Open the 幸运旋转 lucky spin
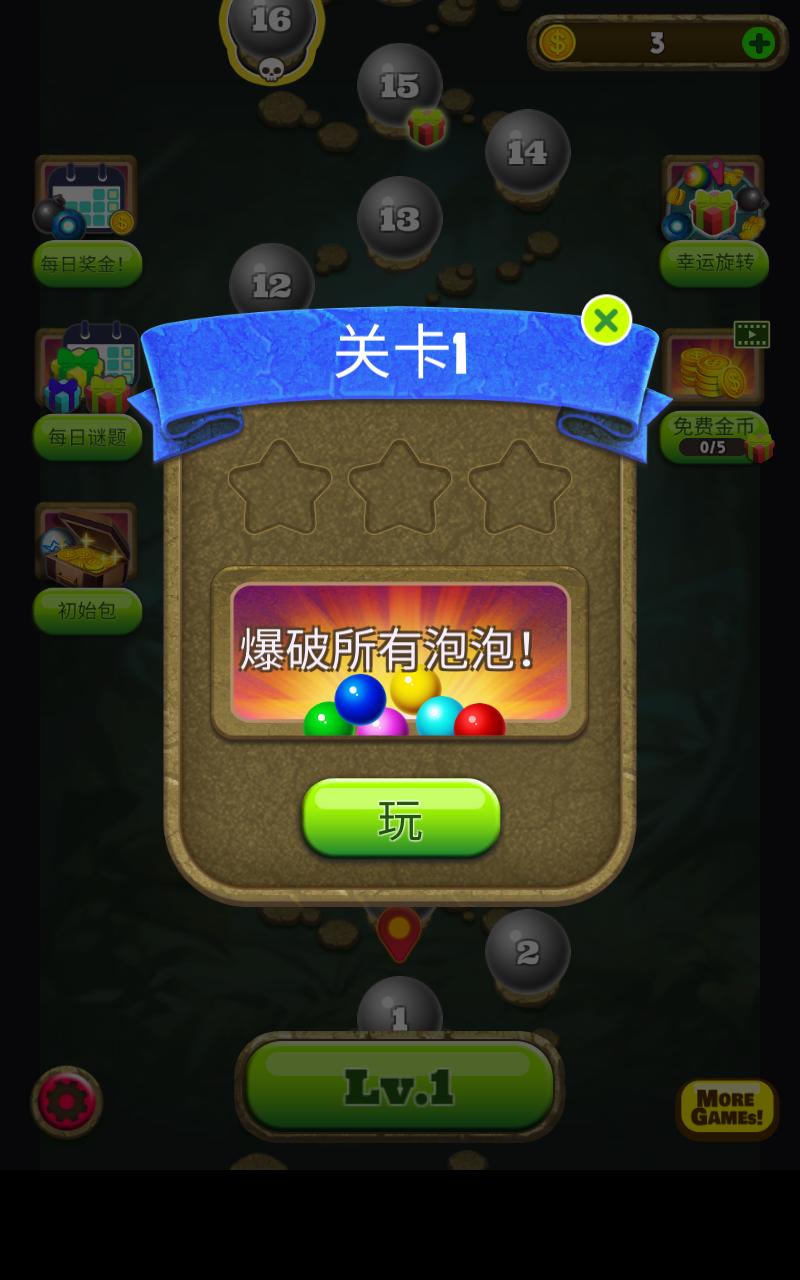 click(714, 221)
